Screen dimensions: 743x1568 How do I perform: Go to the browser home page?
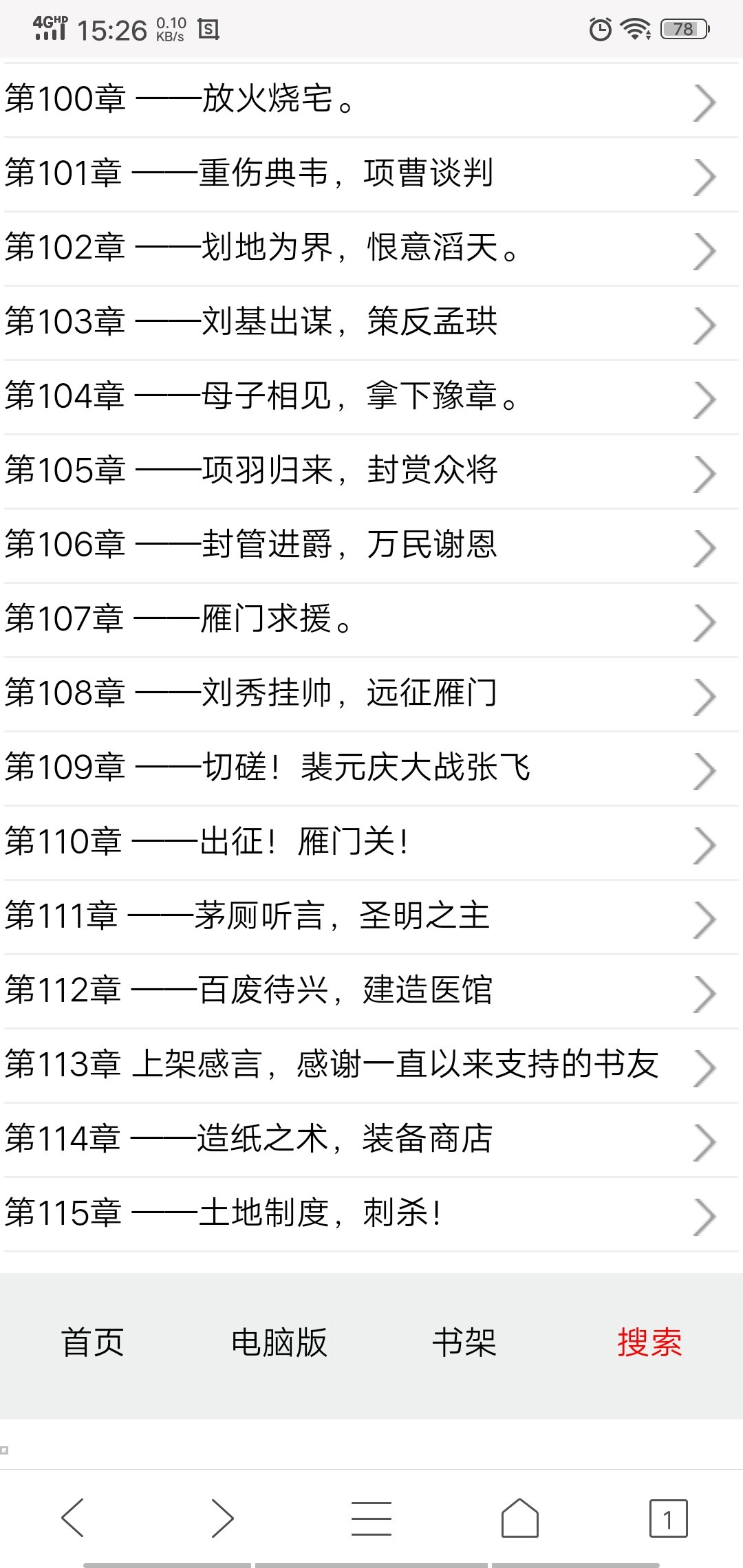[x=520, y=1518]
